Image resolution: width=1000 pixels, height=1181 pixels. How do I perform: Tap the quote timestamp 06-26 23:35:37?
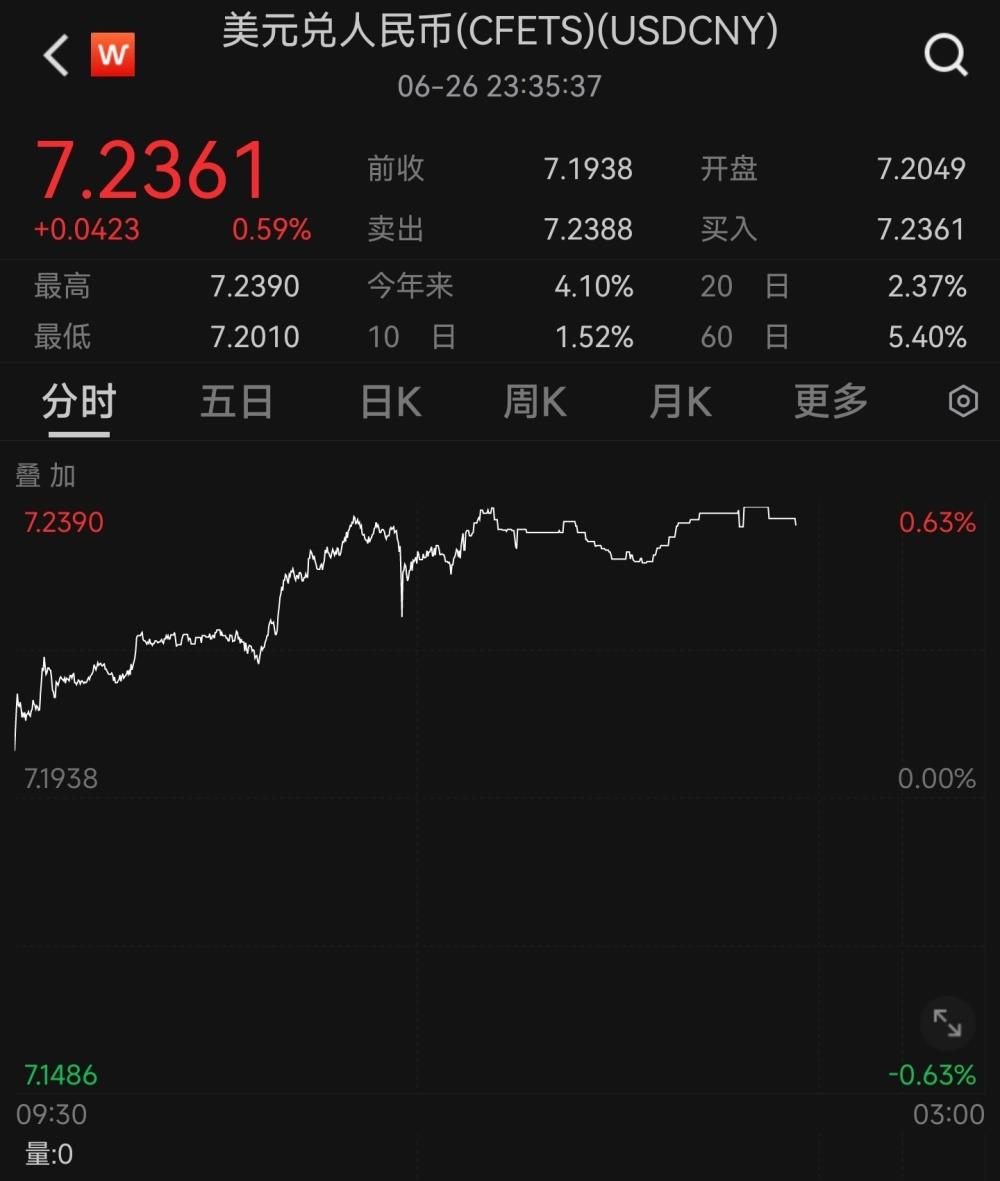tap(500, 87)
